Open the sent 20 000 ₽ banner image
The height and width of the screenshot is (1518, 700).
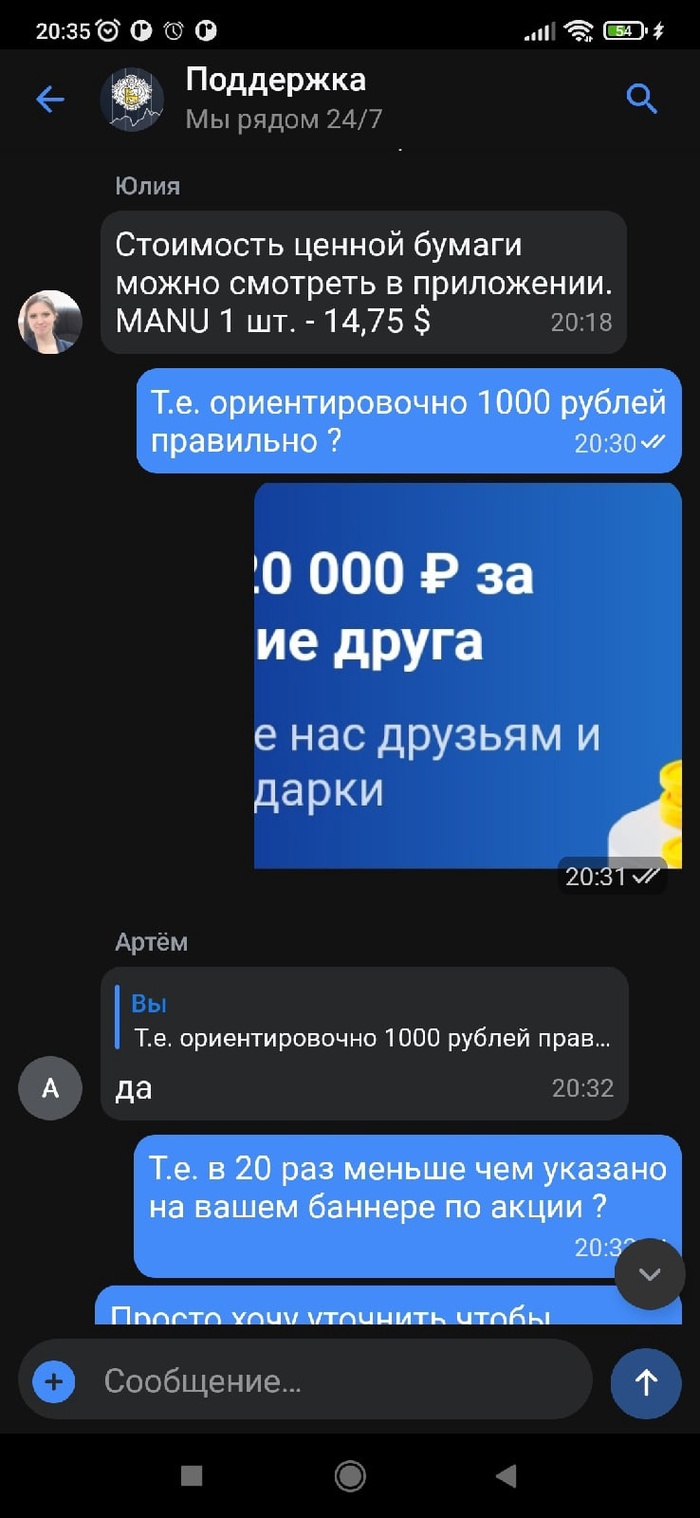pos(467,675)
